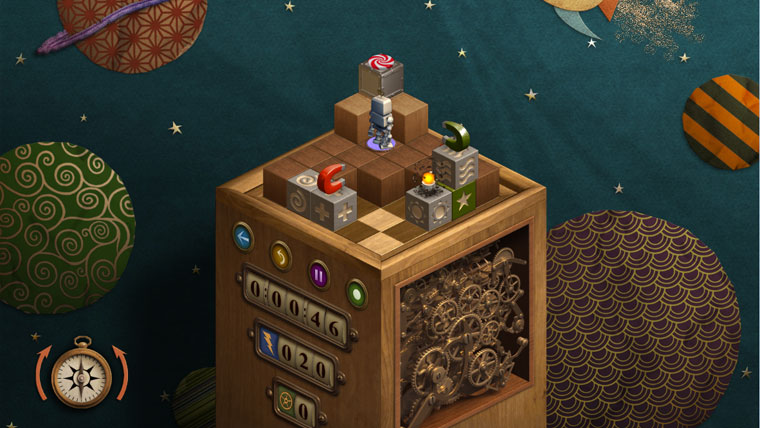Pause the game with purple button
The width and height of the screenshot is (760, 428).
coord(318,274)
